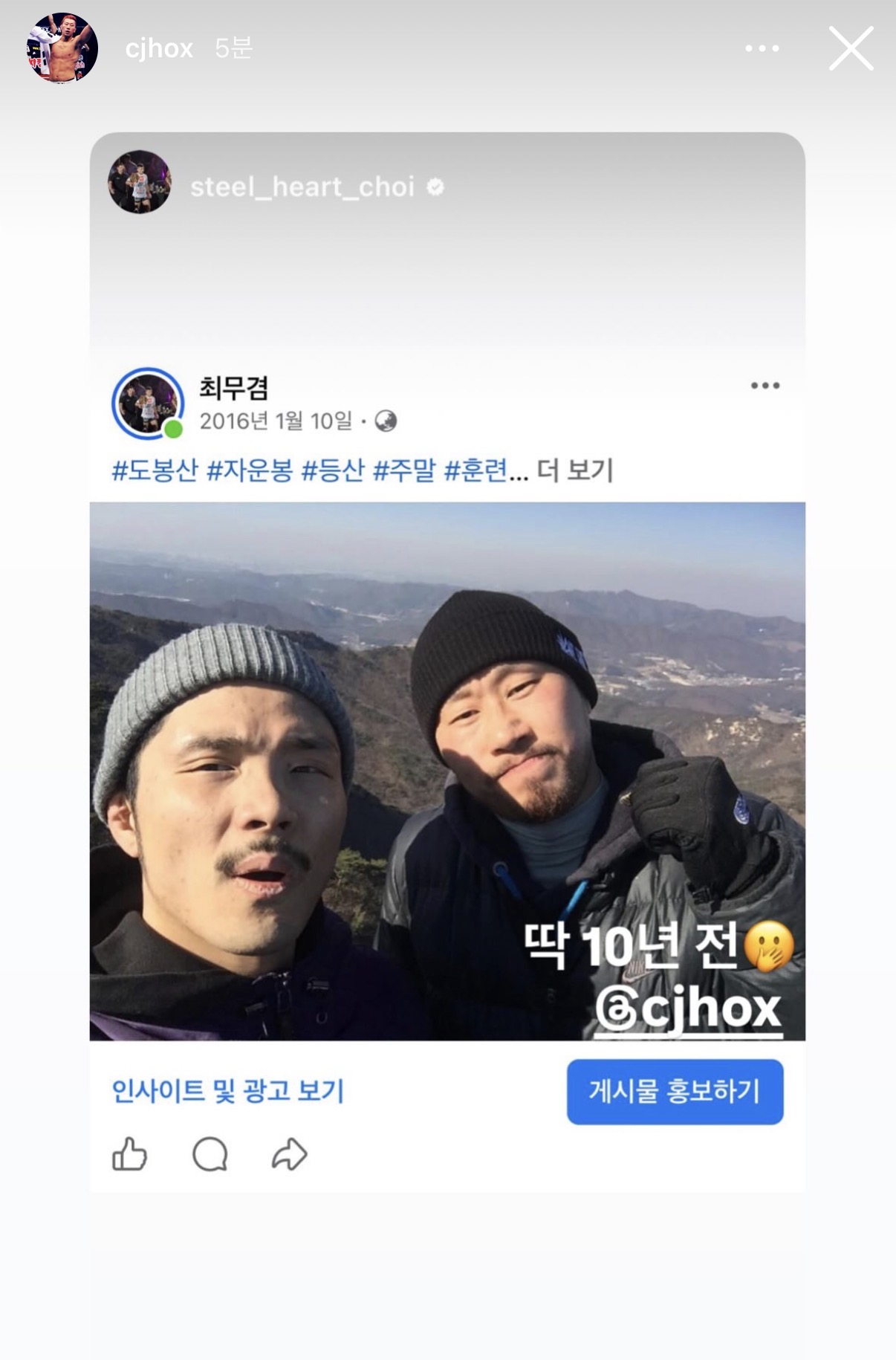Open the cjhox profile picture
896x1360 pixels.
pos(62,48)
